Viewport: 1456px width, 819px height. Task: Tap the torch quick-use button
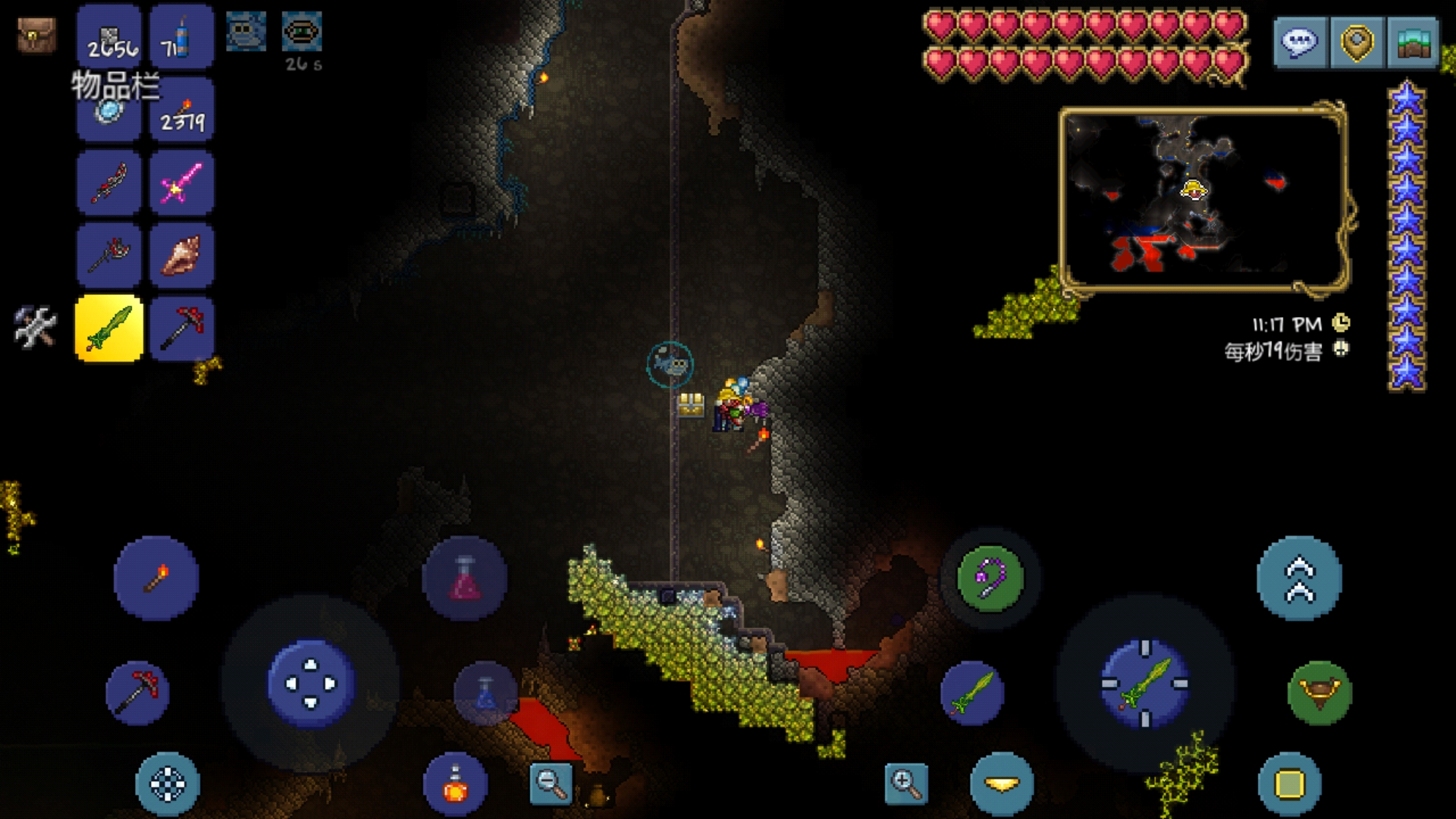[x=156, y=579]
